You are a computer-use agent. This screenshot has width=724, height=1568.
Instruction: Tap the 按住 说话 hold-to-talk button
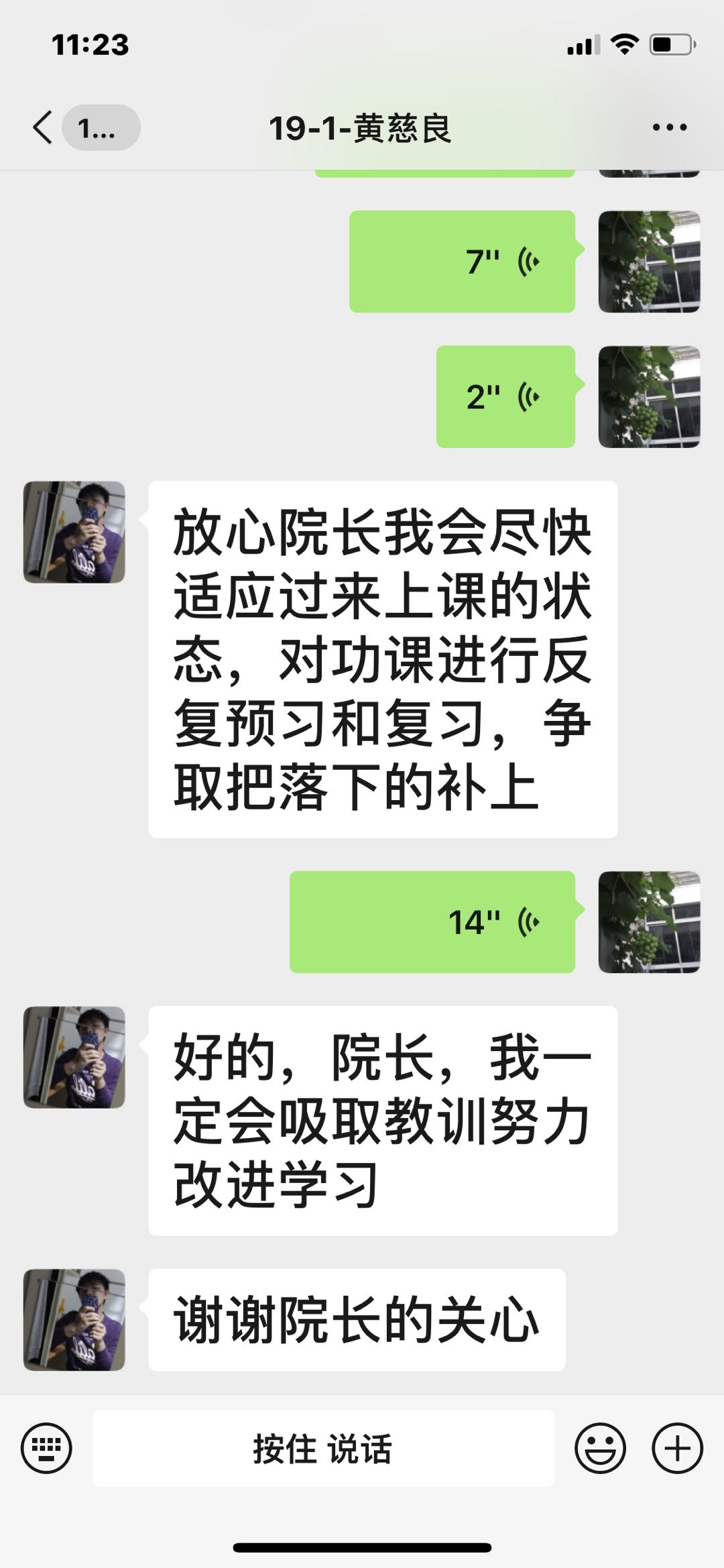click(323, 1448)
